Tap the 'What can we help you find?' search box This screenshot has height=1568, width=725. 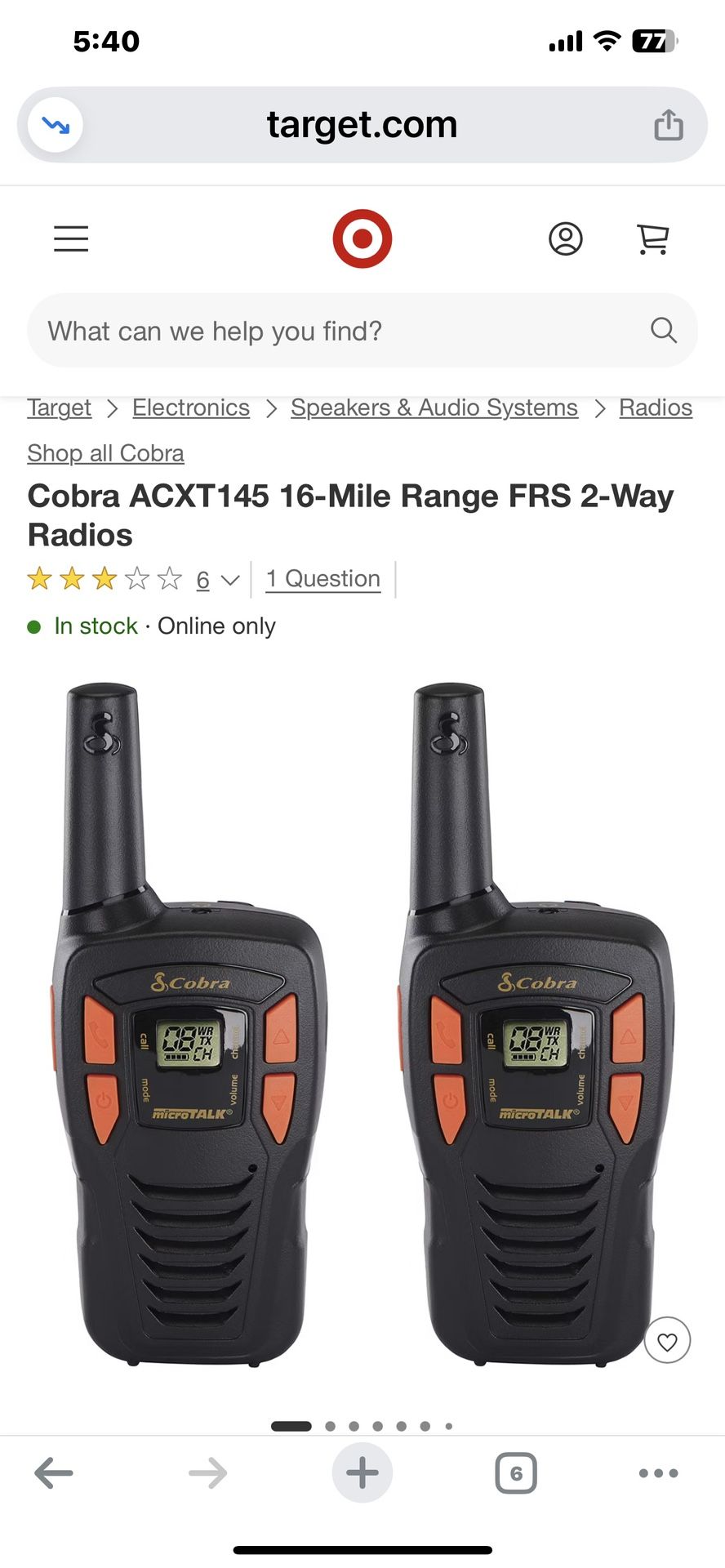[343, 331]
